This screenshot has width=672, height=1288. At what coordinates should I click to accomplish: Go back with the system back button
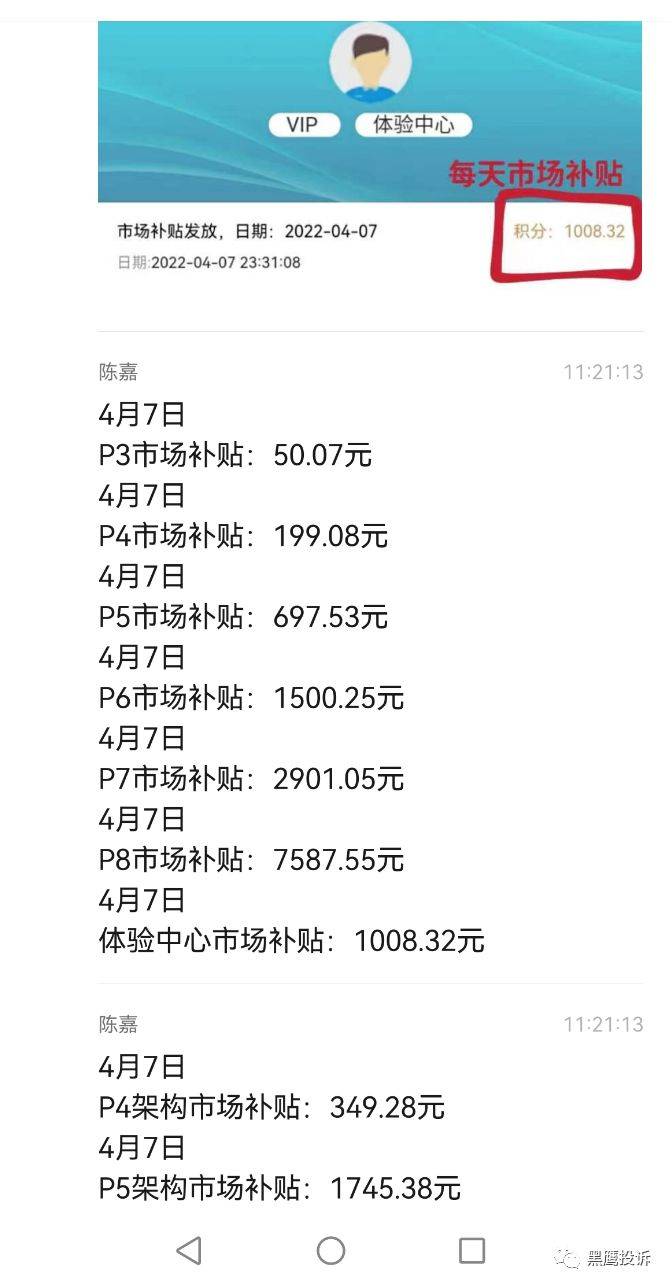[x=189, y=1250]
